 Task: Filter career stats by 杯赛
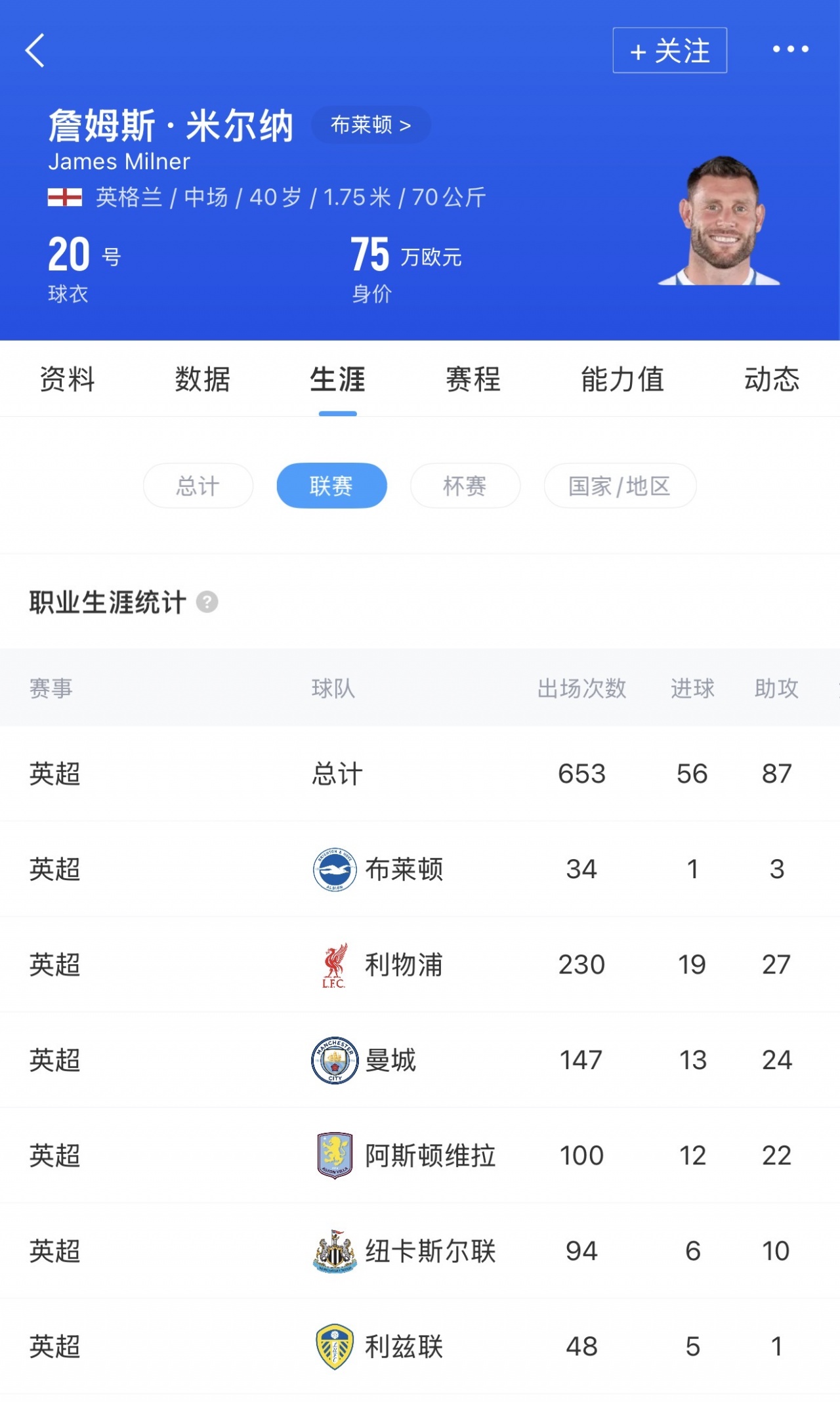coord(465,486)
